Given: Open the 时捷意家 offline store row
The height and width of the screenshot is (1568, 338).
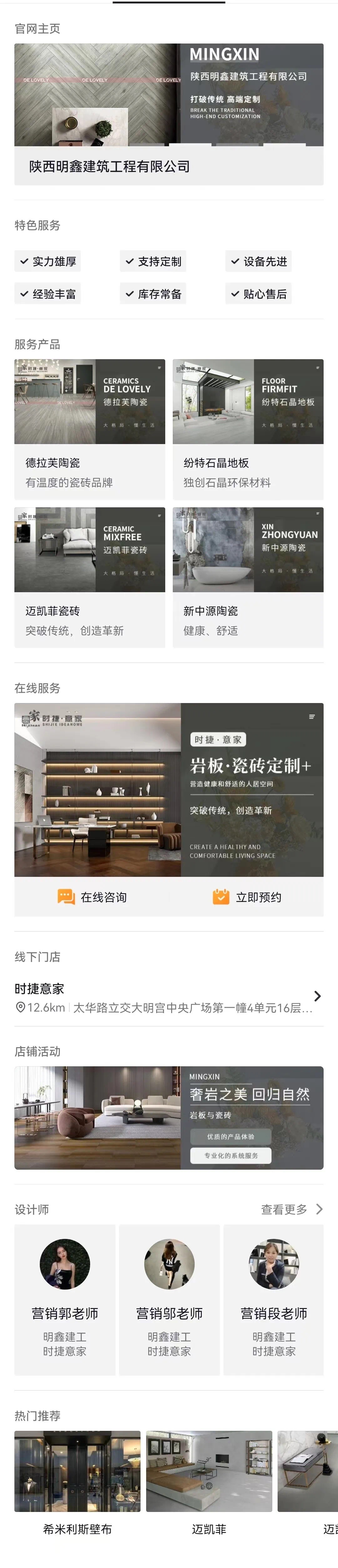Looking at the screenshot, I should (168, 998).
